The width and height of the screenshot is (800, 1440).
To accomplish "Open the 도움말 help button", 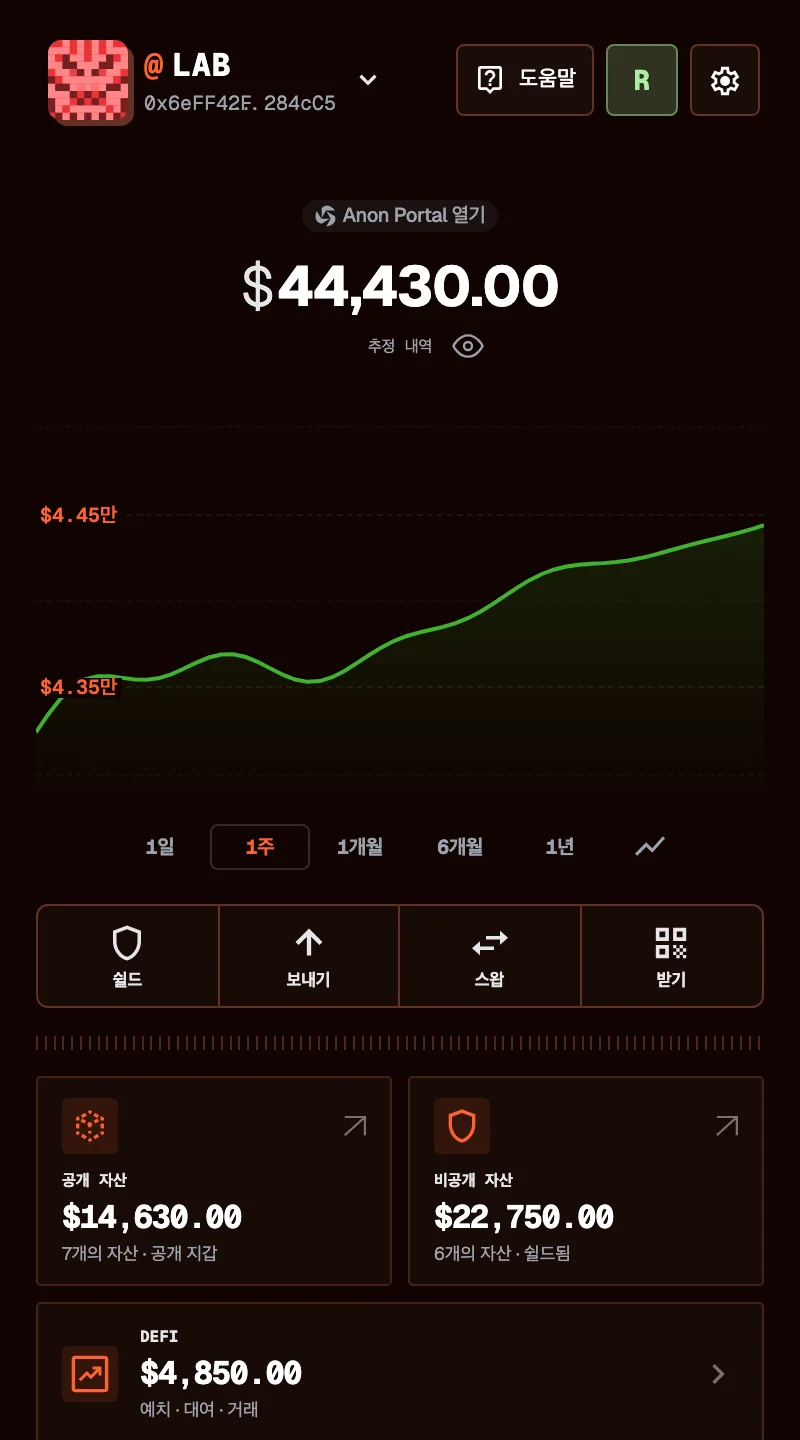I will tap(525, 80).
